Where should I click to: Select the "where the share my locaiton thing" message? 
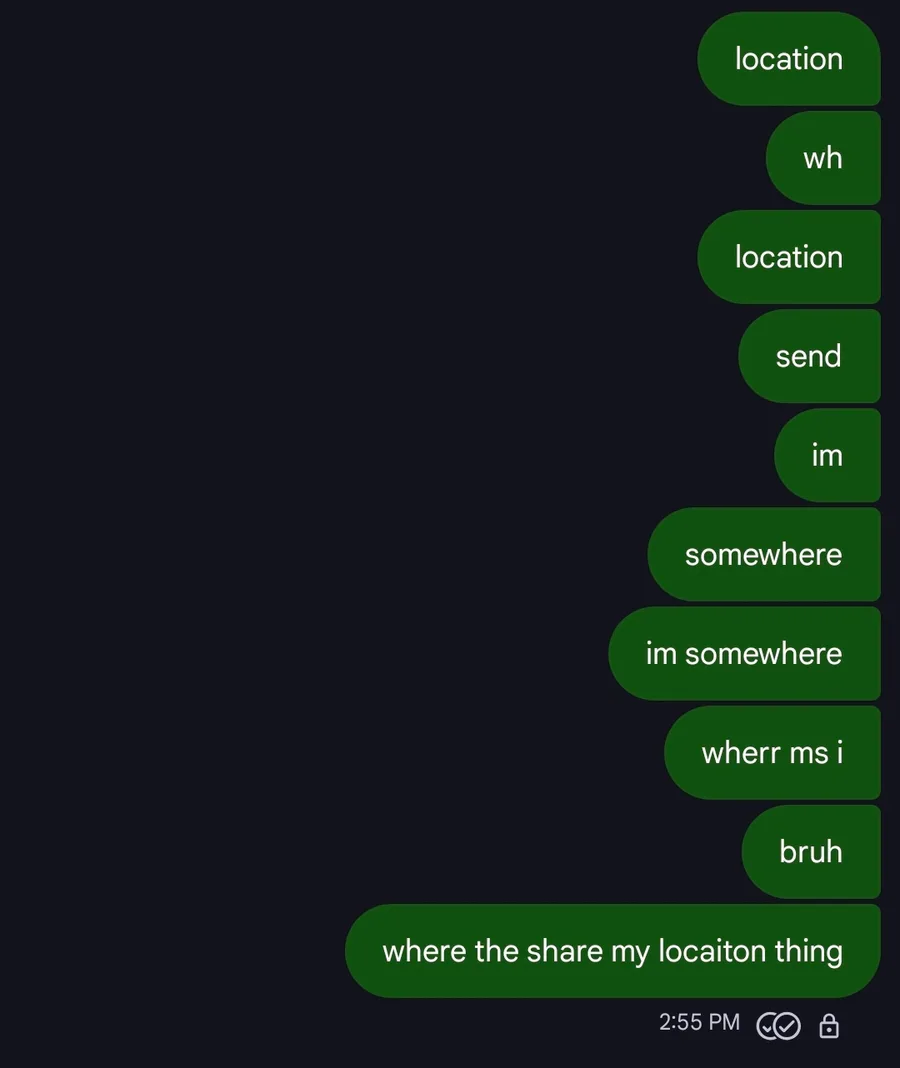point(612,951)
